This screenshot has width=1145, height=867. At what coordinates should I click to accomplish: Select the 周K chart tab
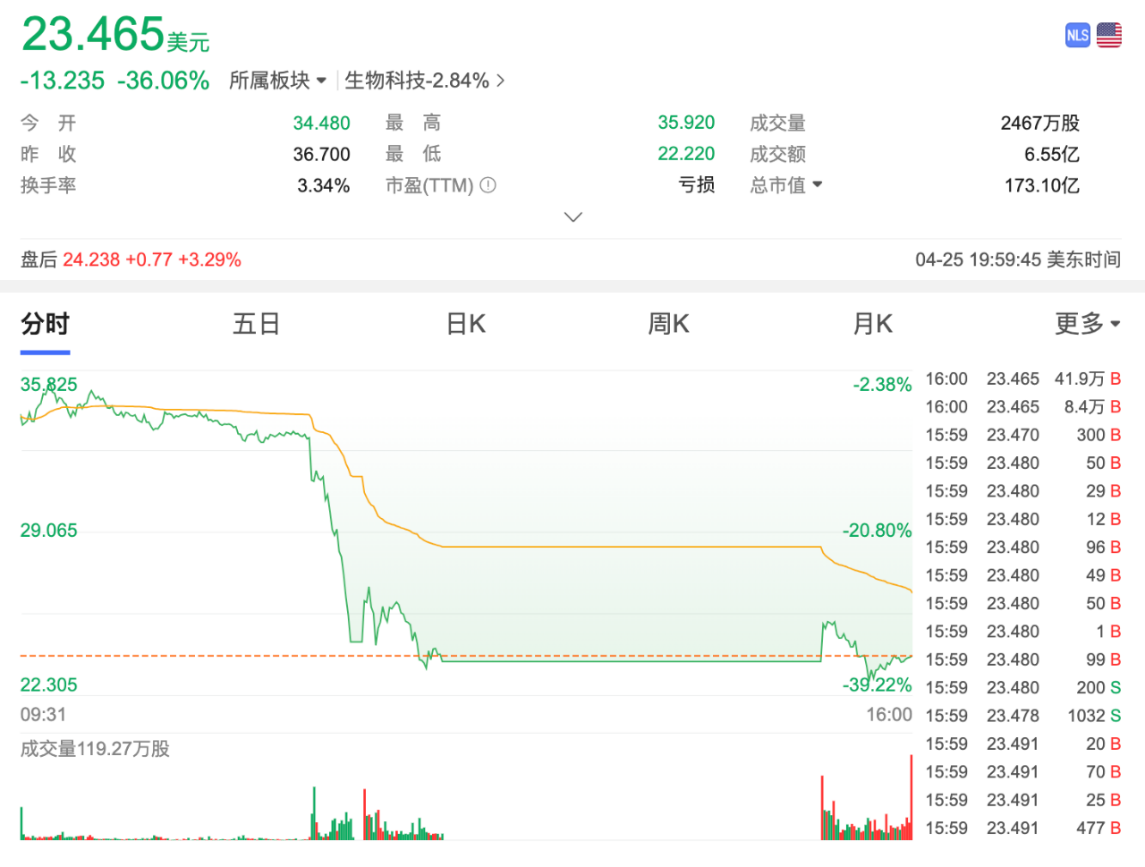[x=668, y=324]
